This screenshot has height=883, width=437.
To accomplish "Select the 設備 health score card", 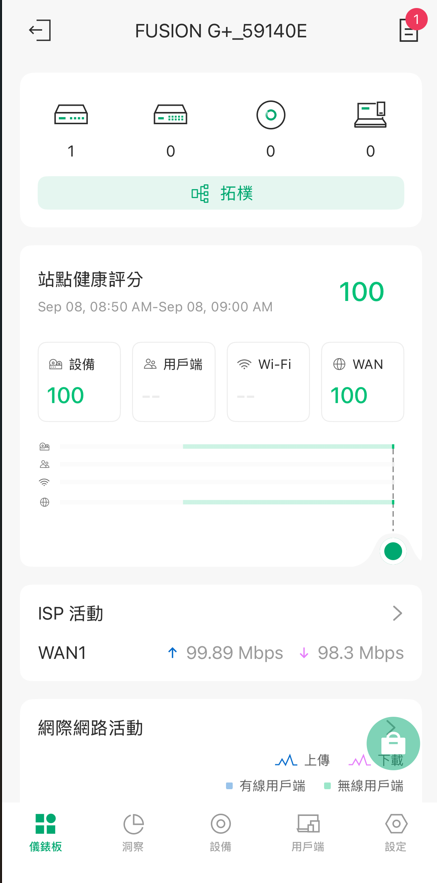I will click(x=79, y=382).
